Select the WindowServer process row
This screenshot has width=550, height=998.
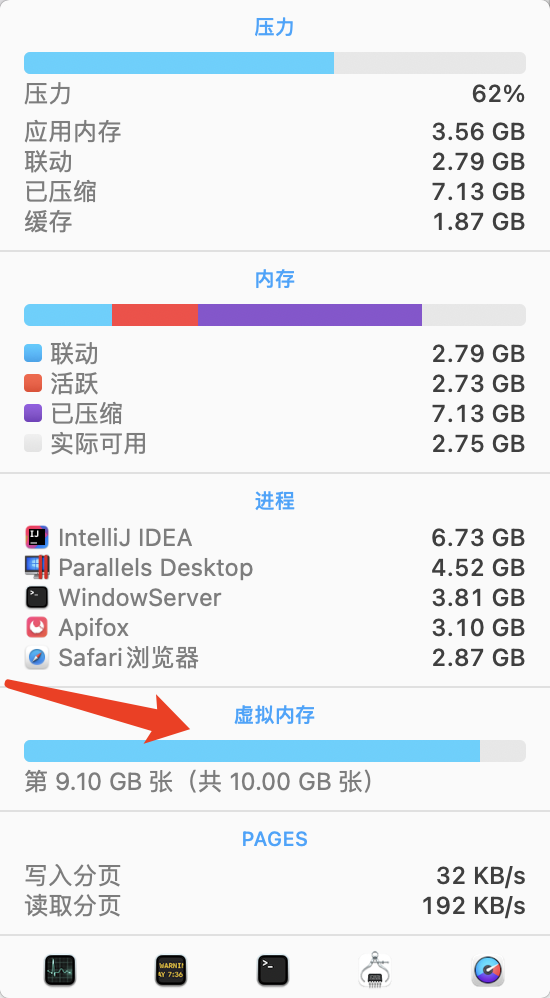pyautogui.click(x=275, y=598)
